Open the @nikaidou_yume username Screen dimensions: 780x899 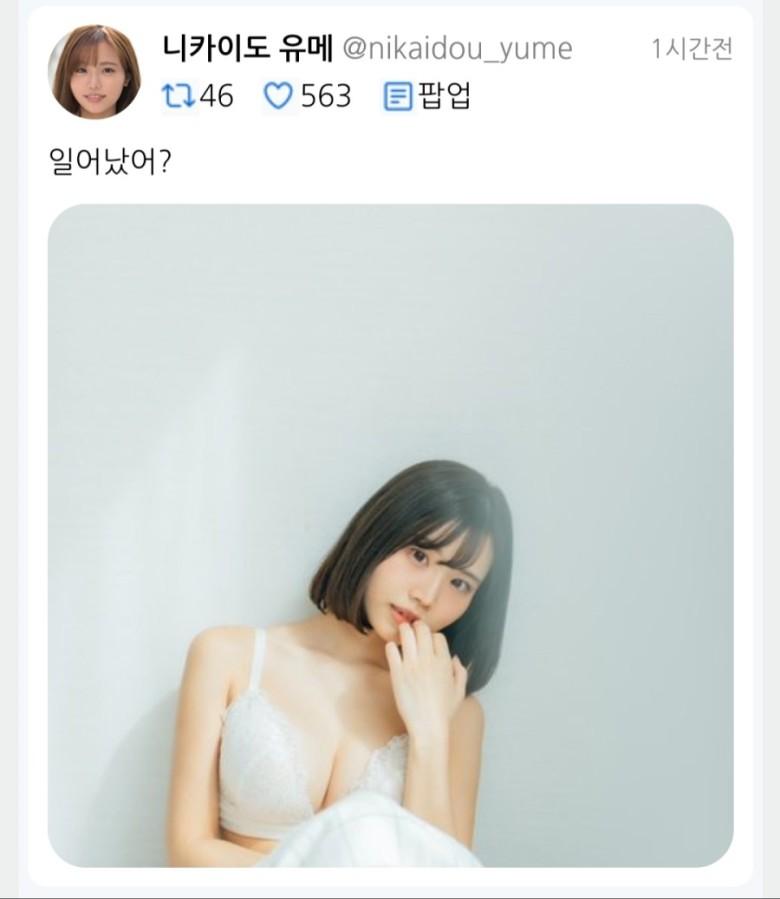click(458, 47)
